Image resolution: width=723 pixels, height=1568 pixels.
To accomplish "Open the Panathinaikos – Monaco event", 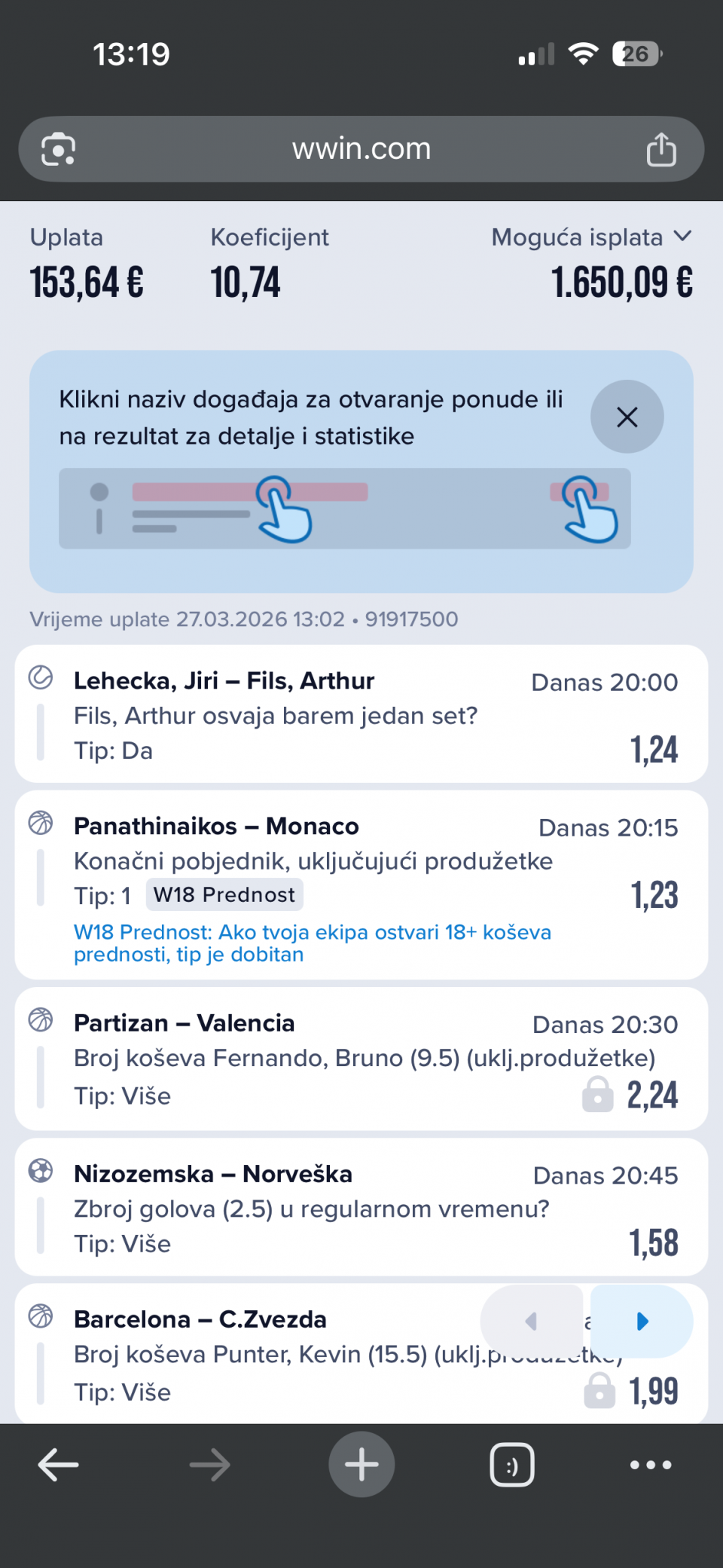I will click(216, 827).
